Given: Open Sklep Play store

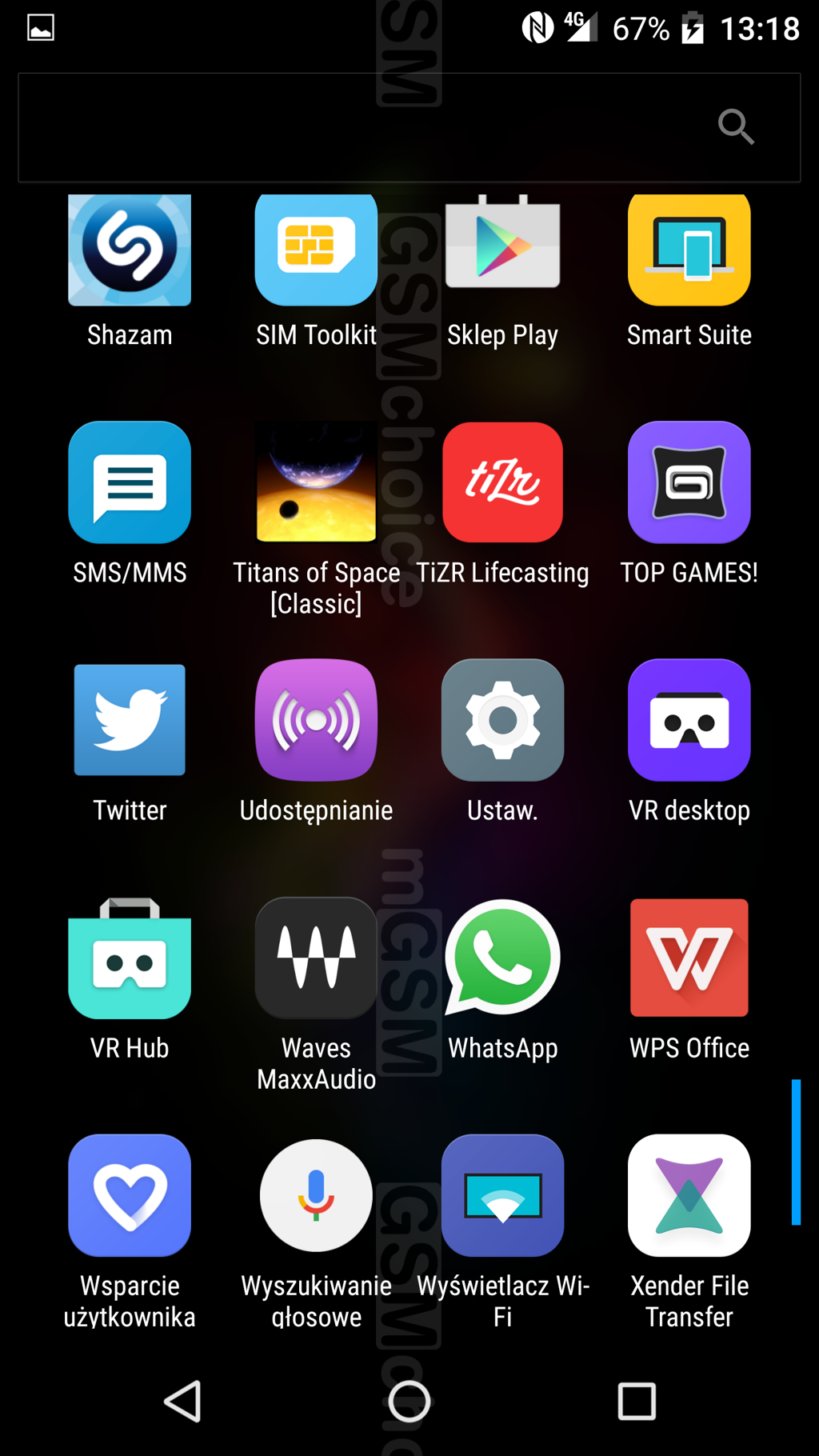Looking at the screenshot, I should 502,250.
